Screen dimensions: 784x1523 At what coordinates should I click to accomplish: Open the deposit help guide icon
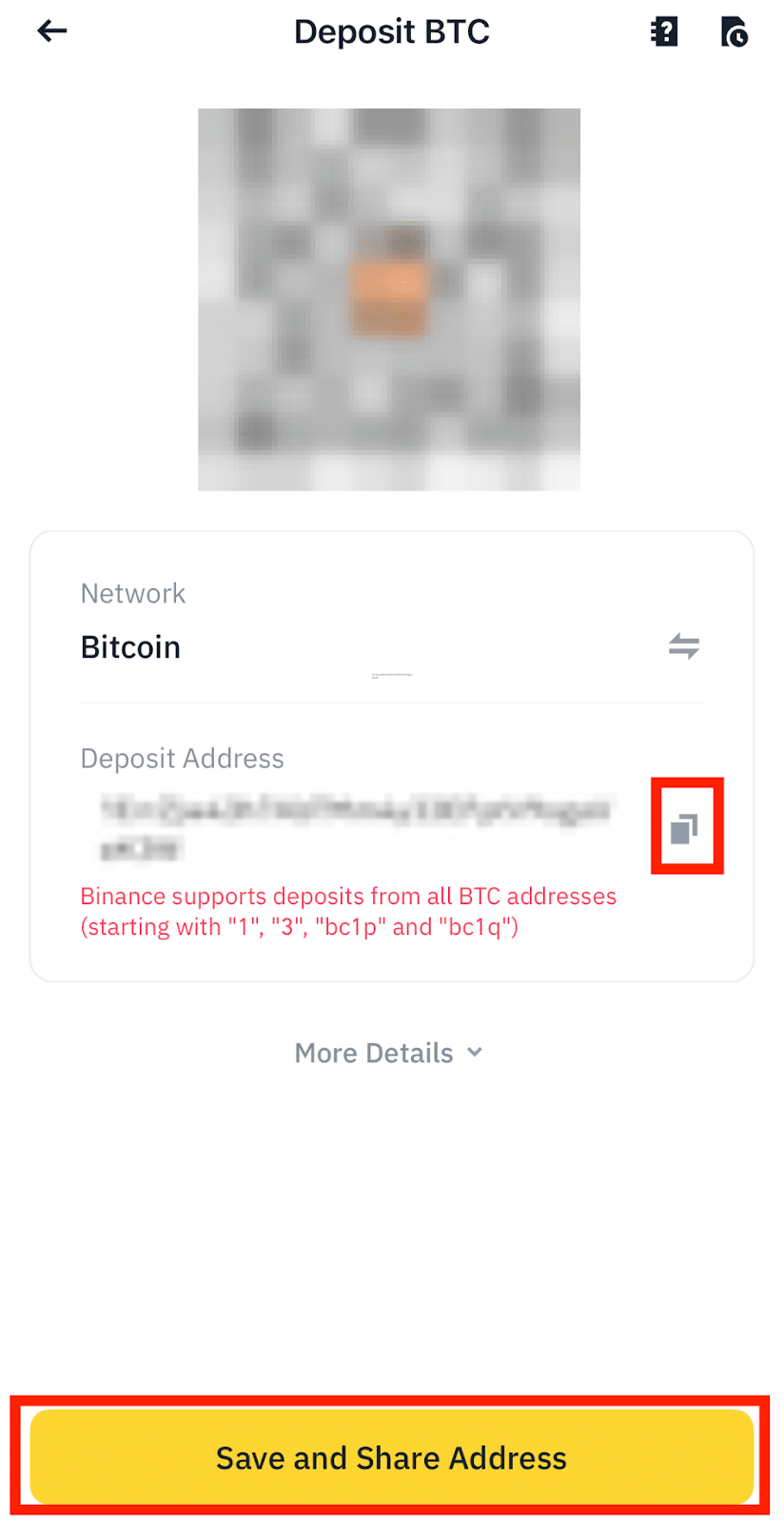tap(664, 32)
